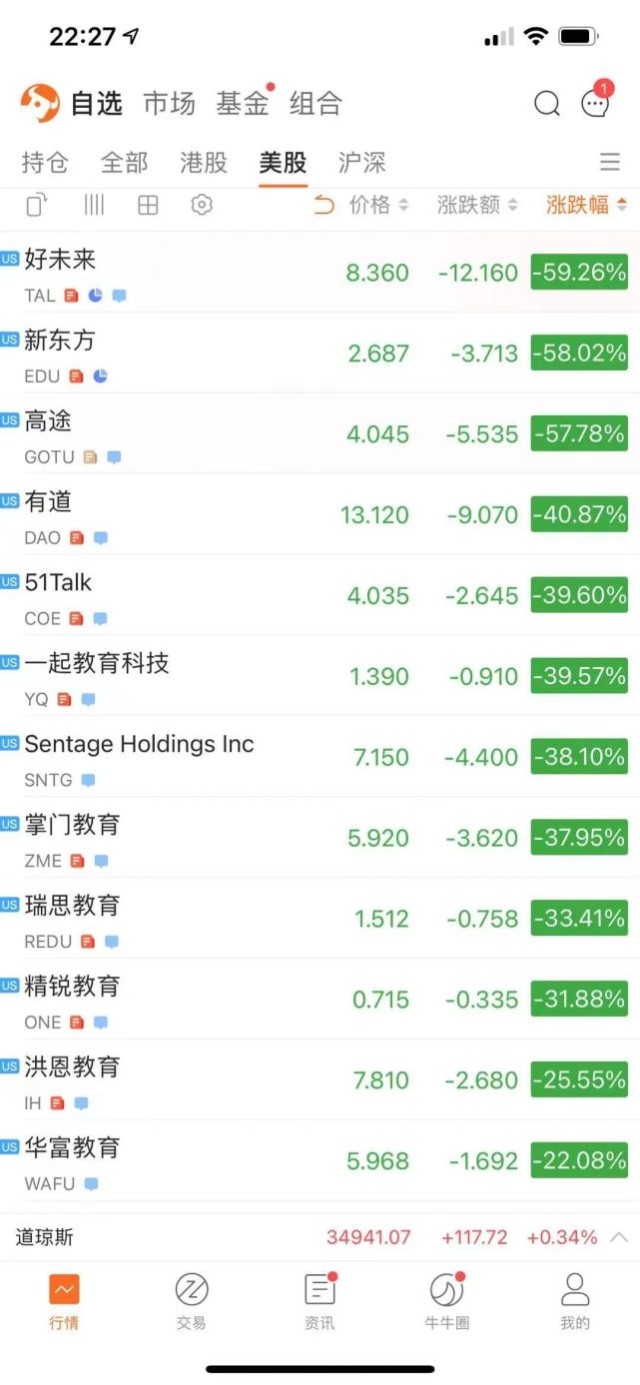The image size is (640, 1385).
Task: Sort the list by 涨跌额
Action: coord(478,205)
